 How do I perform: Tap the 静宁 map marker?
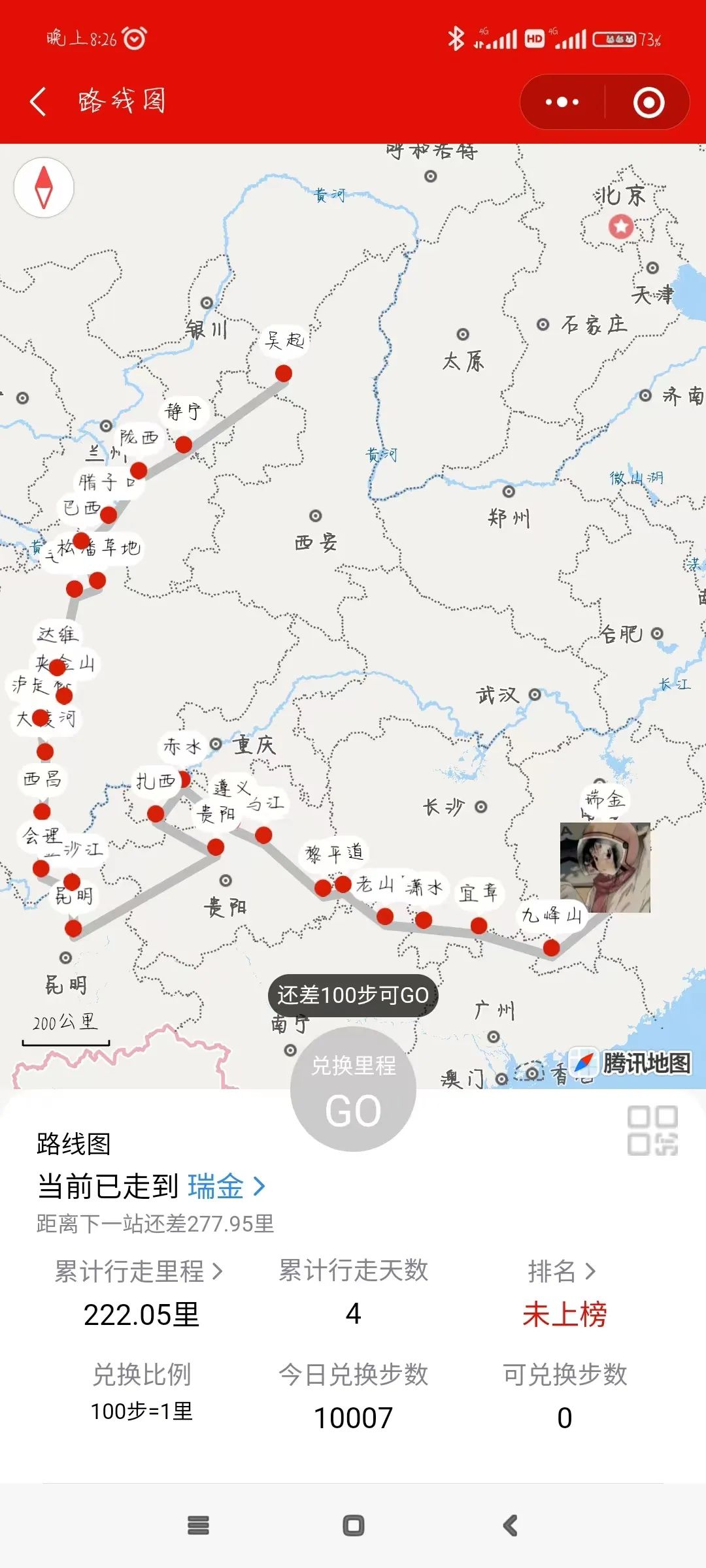pyautogui.click(x=184, y=444)
